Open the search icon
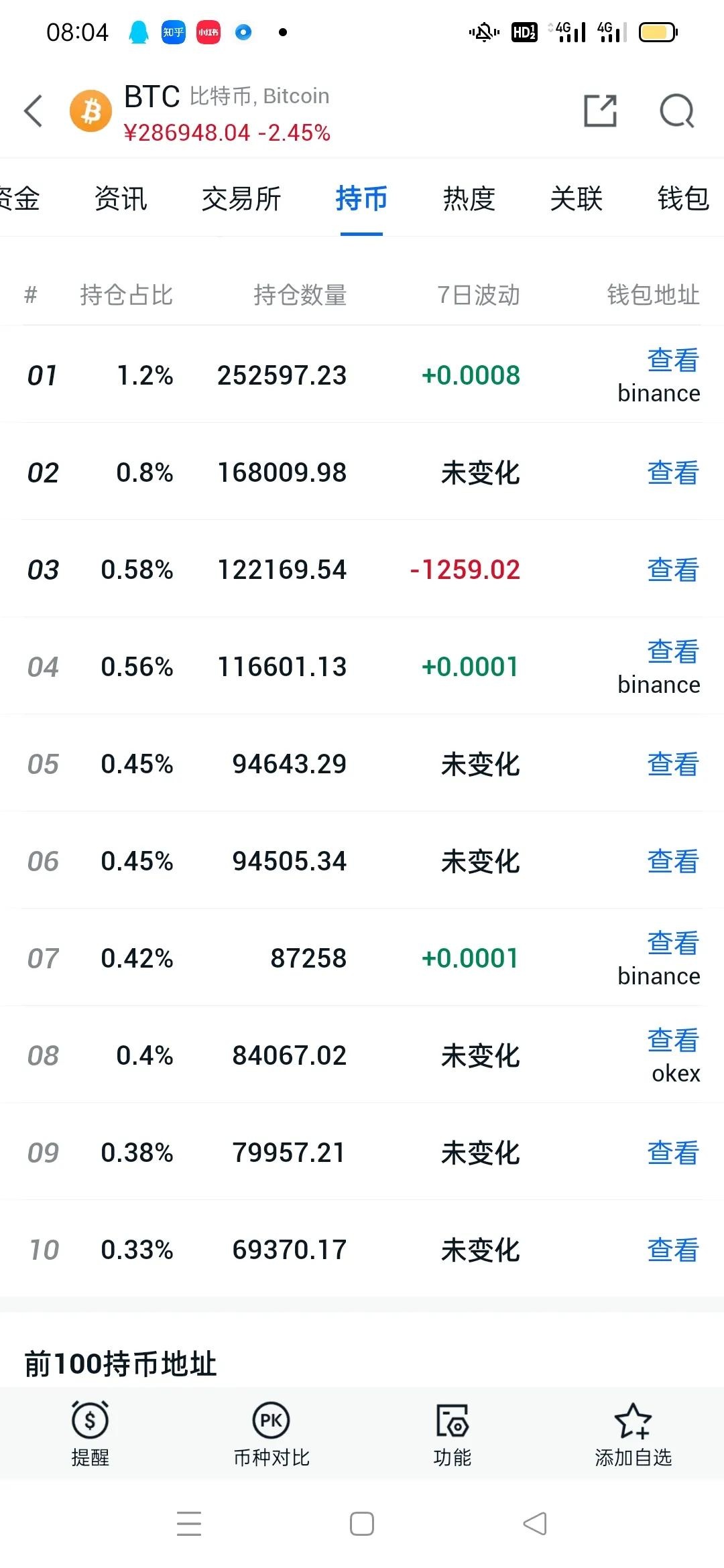Viewport: 724px width, 1568px height. 677,111
